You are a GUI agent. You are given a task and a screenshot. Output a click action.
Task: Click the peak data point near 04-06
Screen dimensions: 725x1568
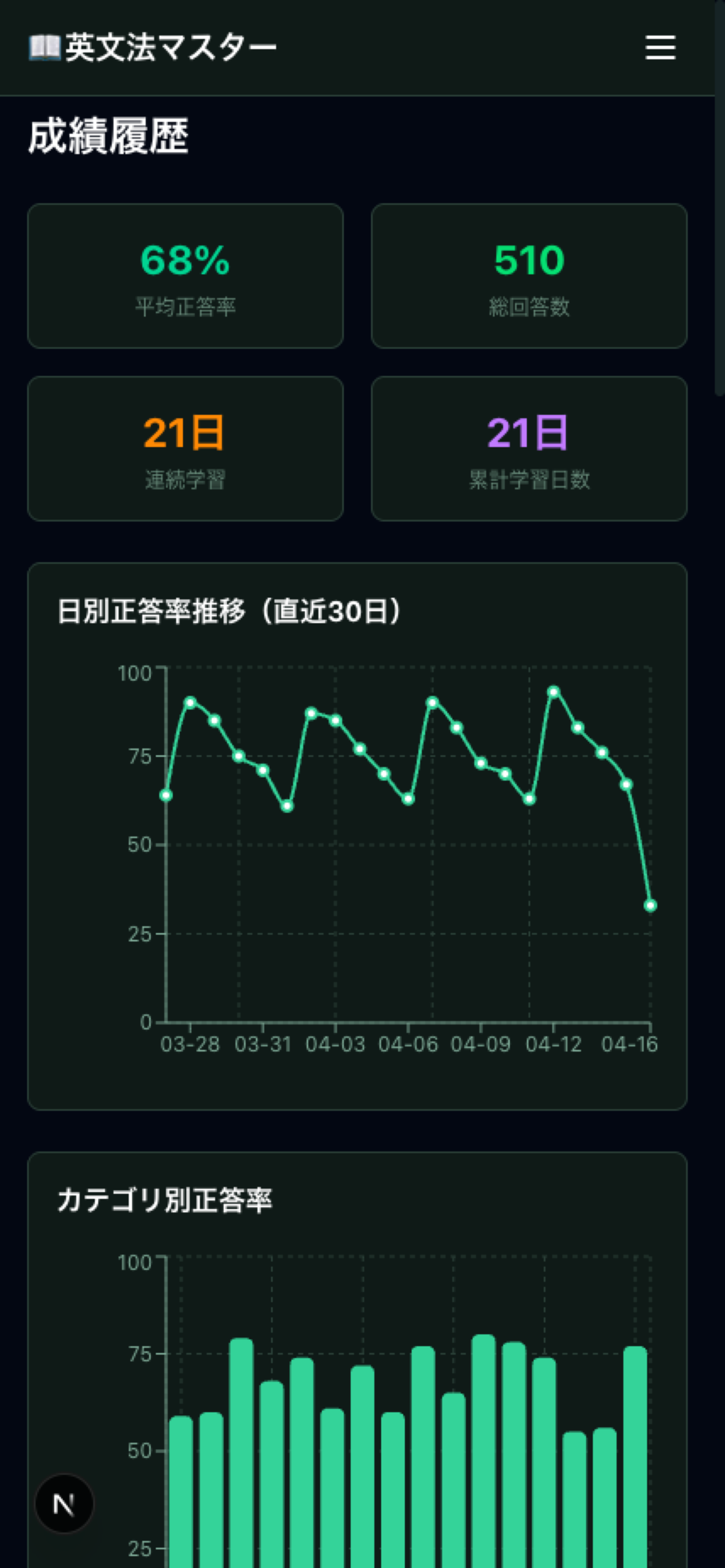click(432, 702)
